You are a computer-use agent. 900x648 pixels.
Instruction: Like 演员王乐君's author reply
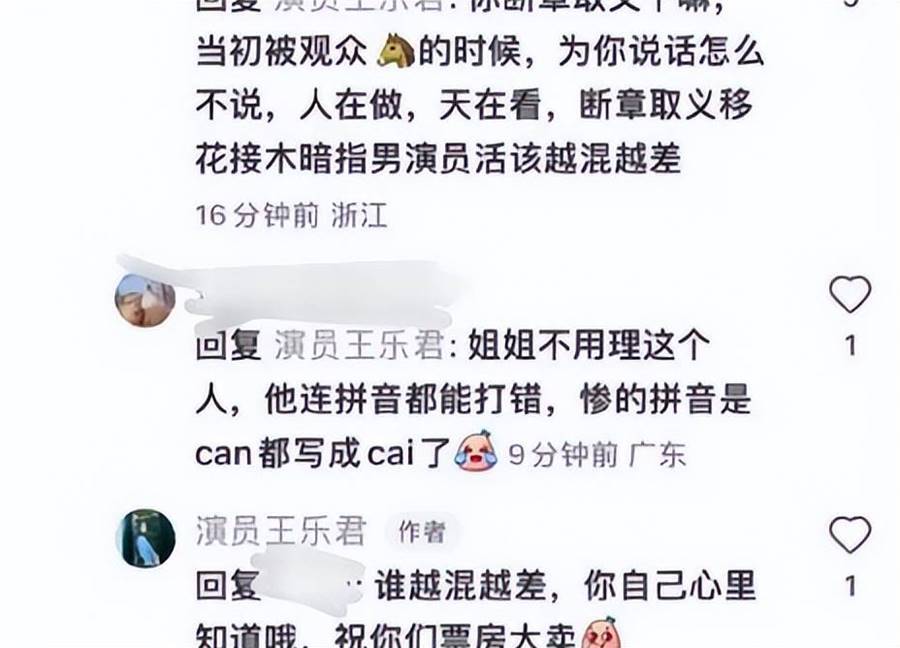pyautogui.click(x=850, y=536)
